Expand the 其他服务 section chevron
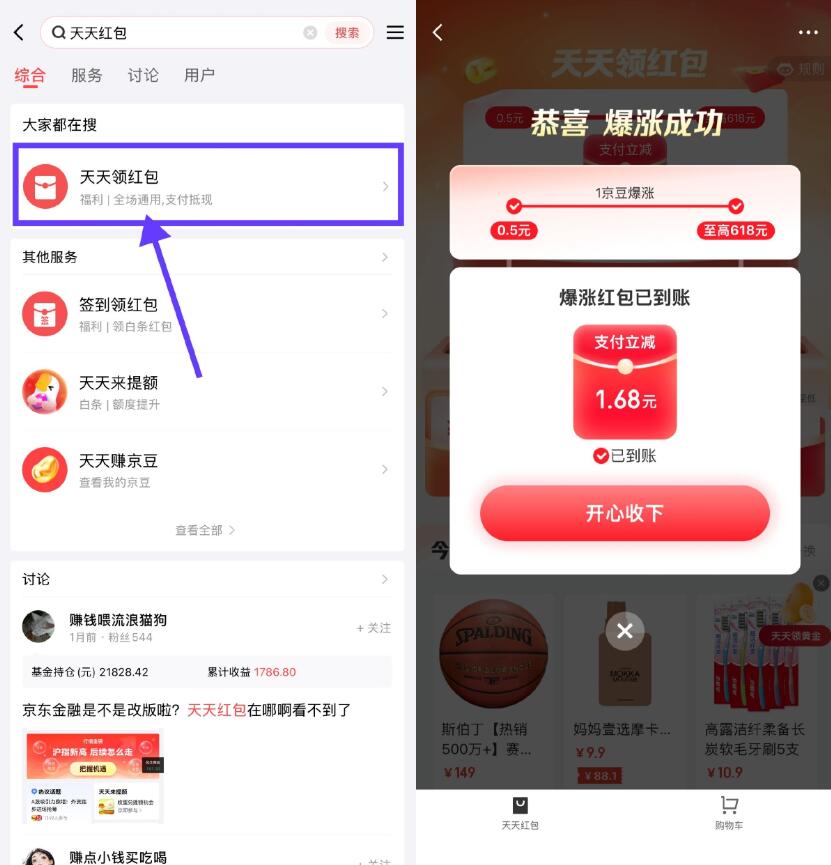831x865 pixels. point(385,257)
